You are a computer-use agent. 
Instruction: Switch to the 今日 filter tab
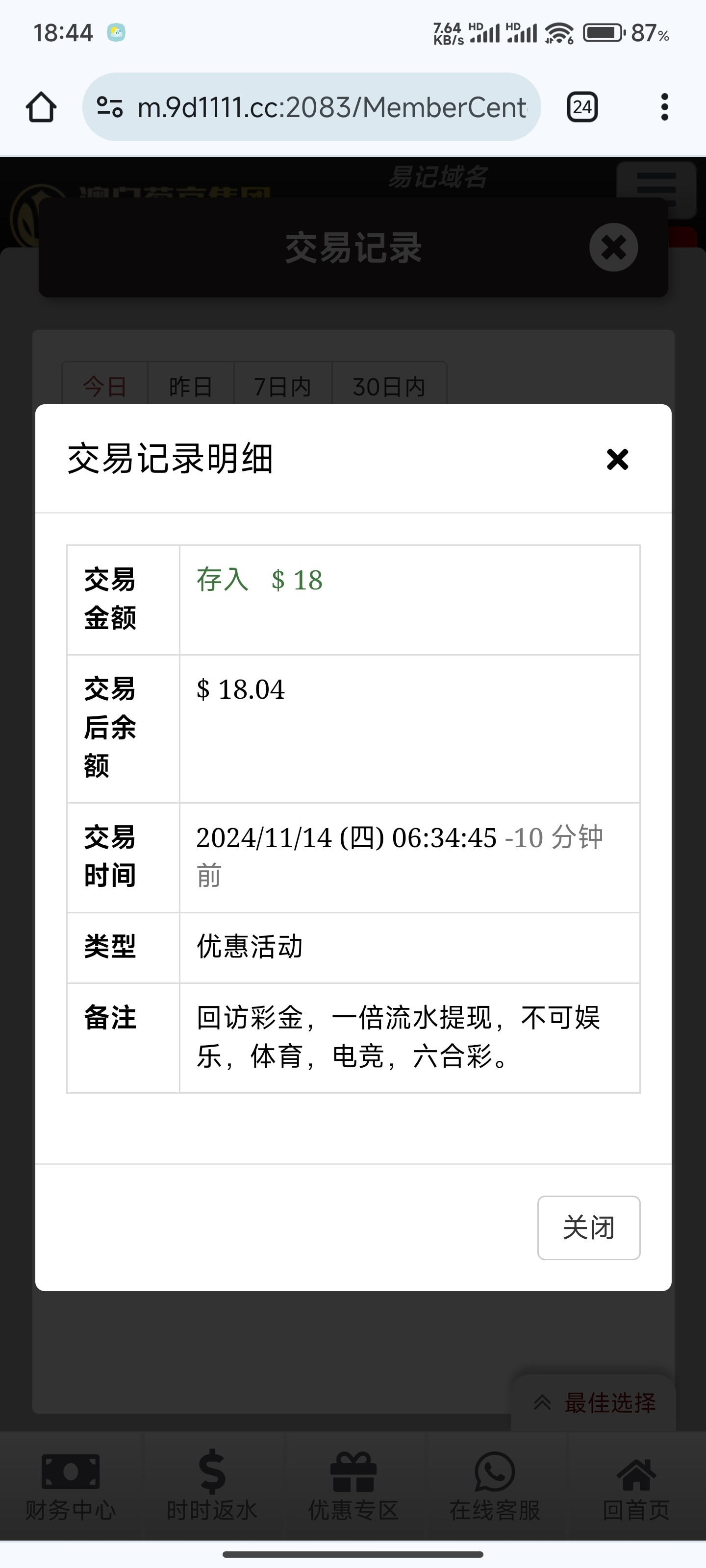pyautogui.click(x=105, y=385)
